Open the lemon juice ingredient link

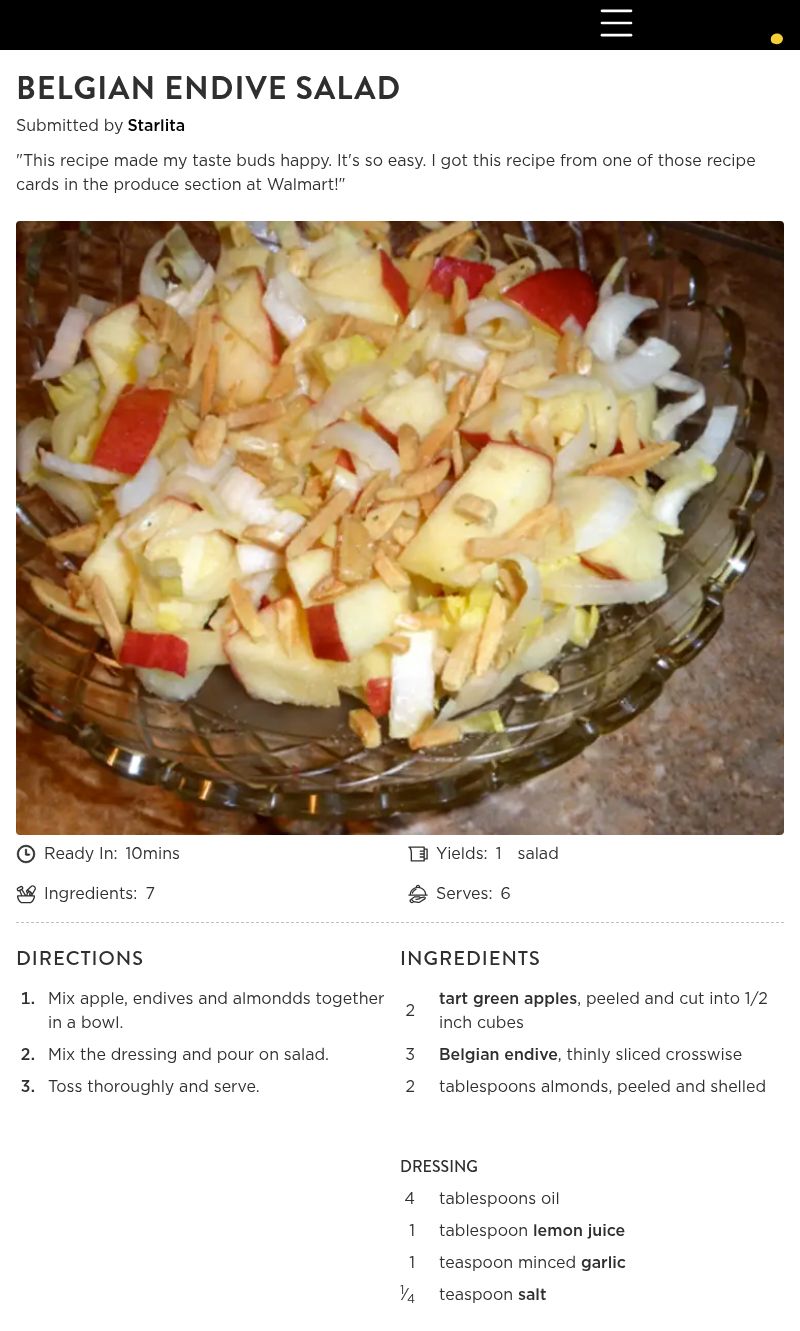coord(578,1231)
